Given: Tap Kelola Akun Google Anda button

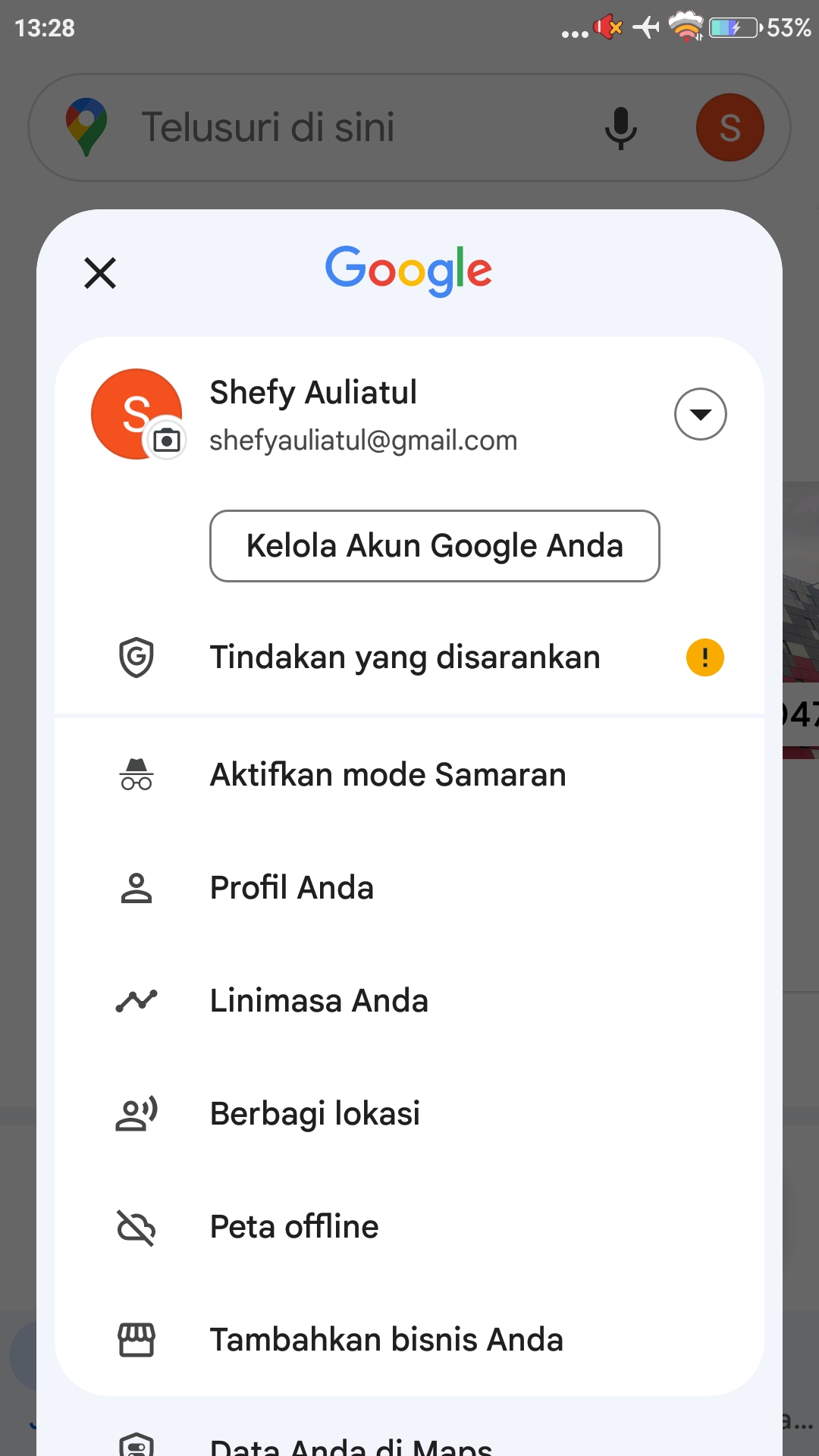Looking at the screenshot, I should (435, 546).
